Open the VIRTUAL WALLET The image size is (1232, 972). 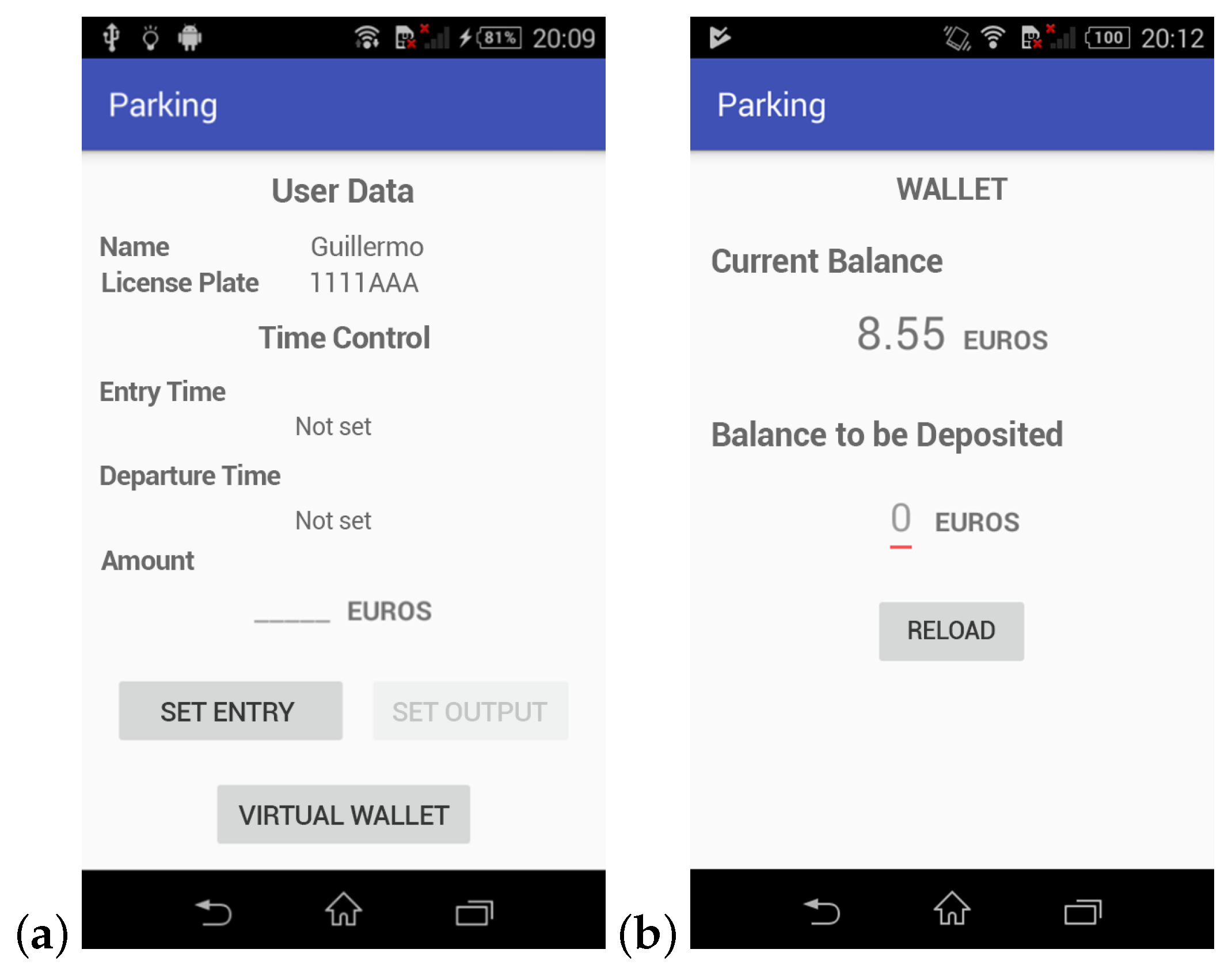point(343,814)
